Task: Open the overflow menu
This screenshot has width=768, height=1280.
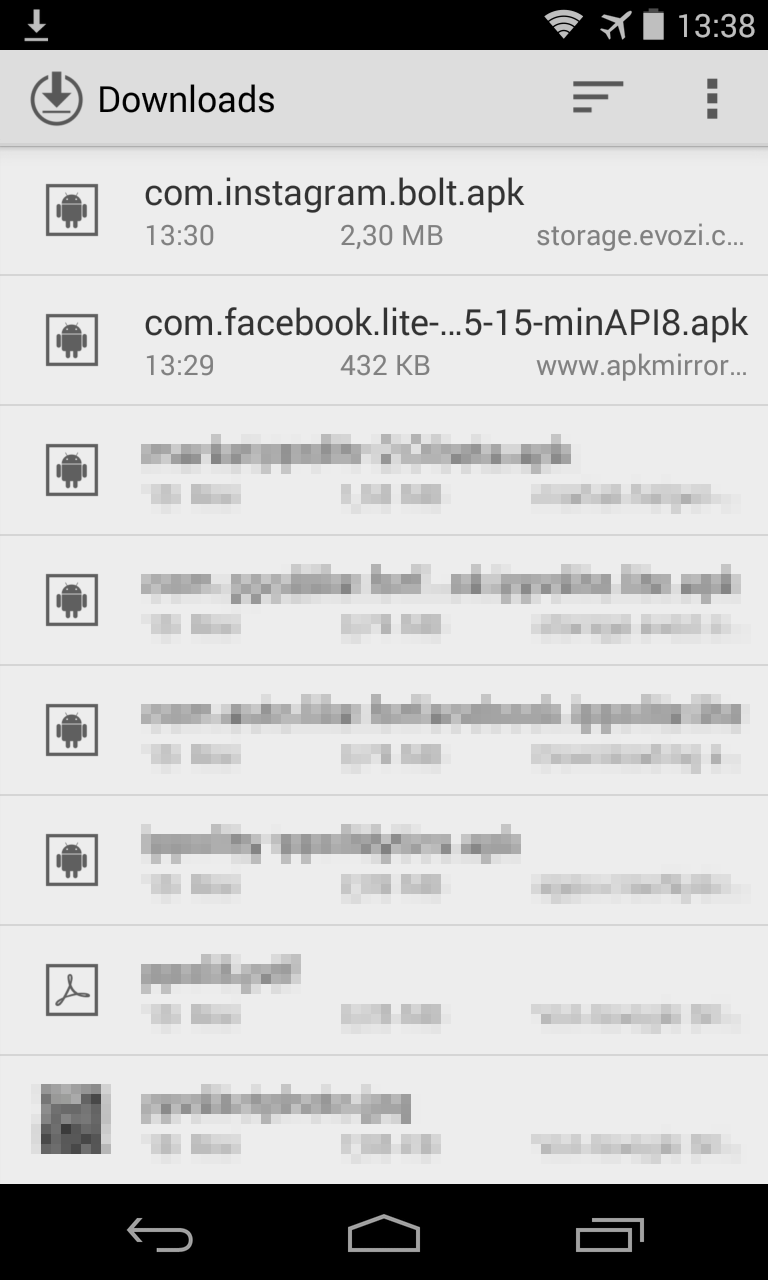Action: tap(712, 98)
